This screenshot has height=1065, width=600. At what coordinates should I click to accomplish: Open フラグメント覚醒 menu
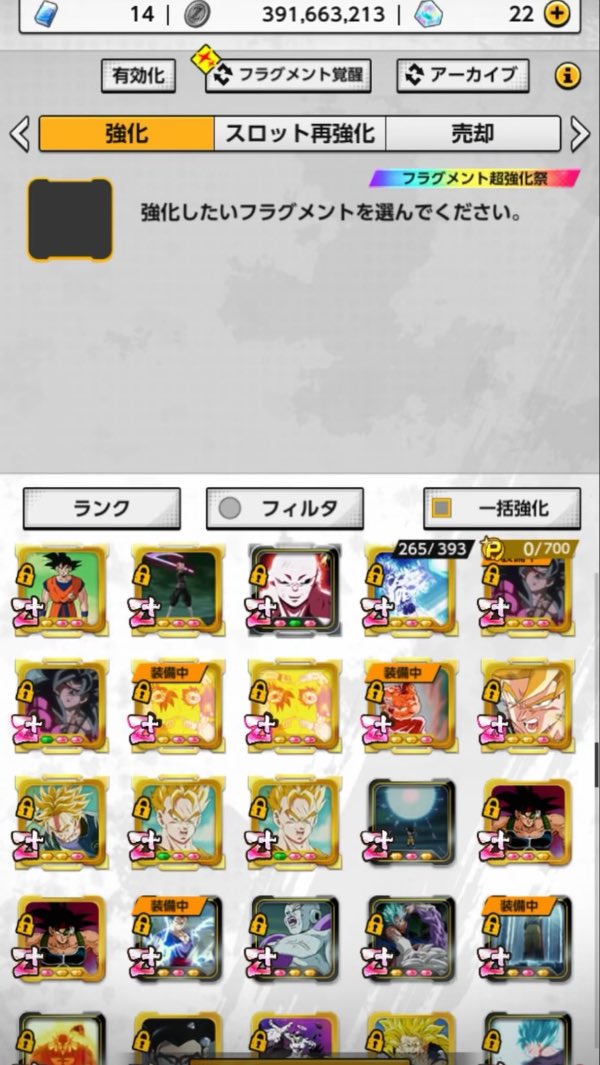click(288, 74)
